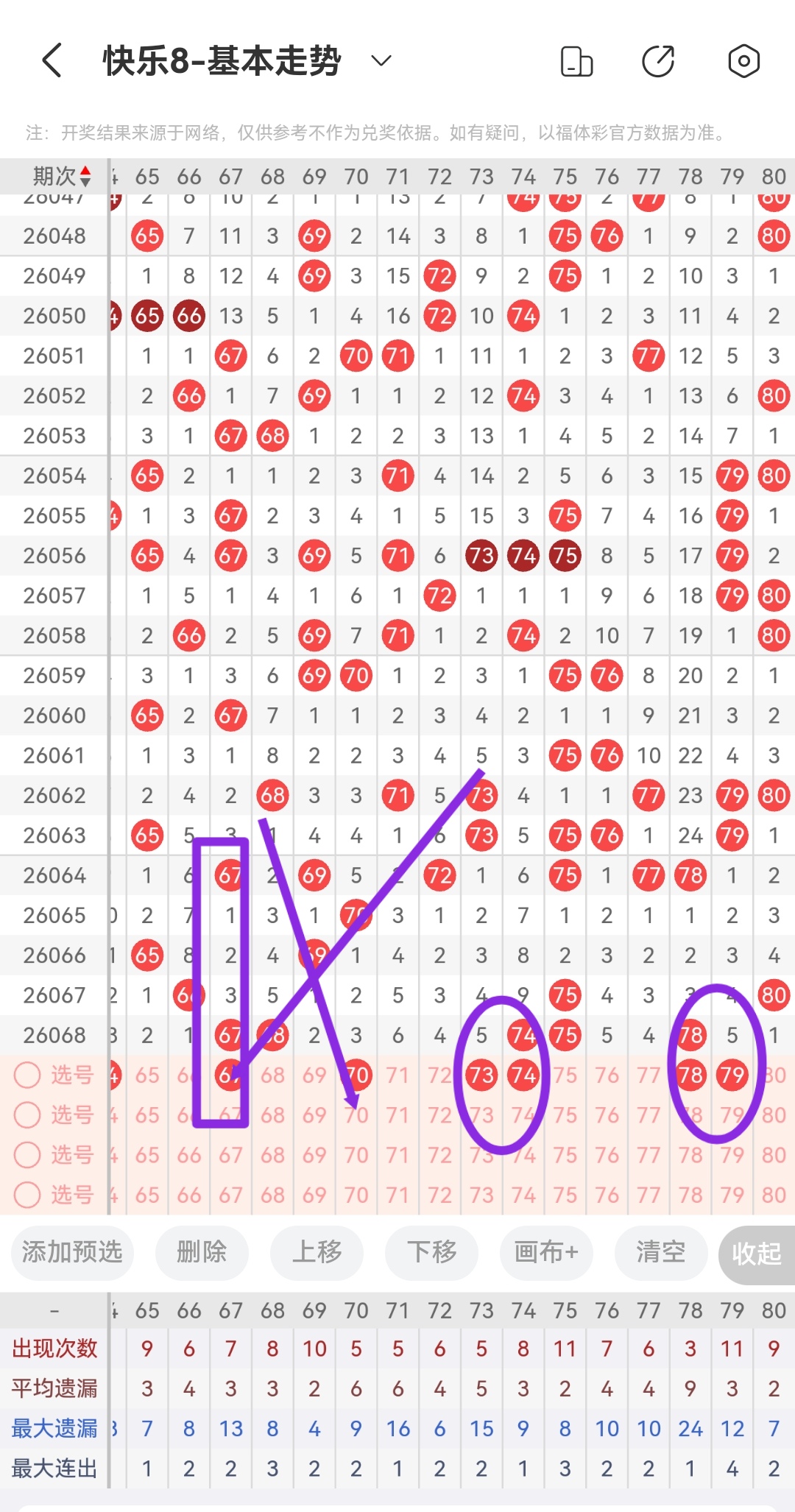The width and height of the screenshot is (795, 1512).
Task: Open chart settings hexagon icon
Action: tap(743, 61)
